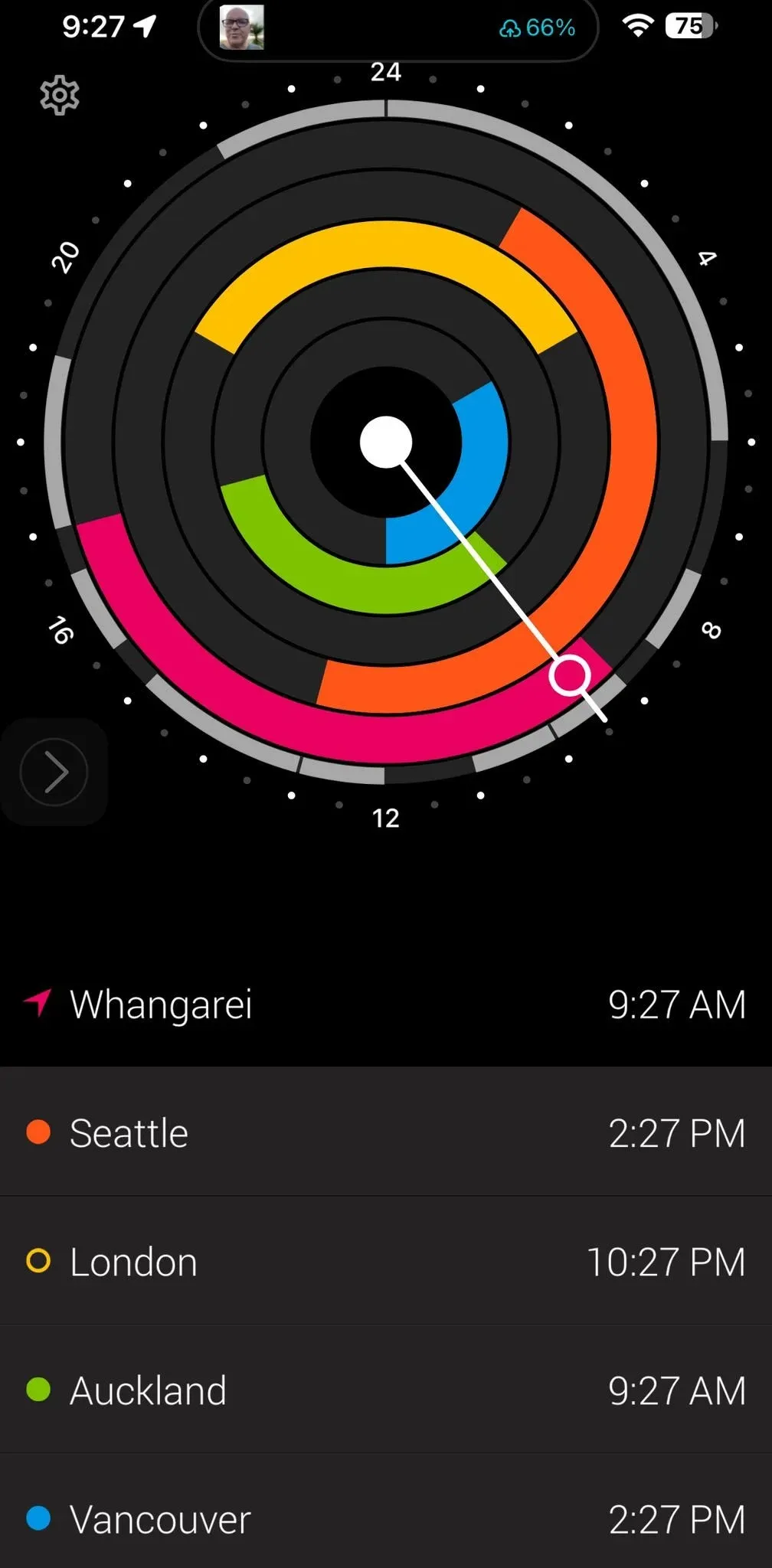Select the blue dot next to Vancouver
This screenshot has width=772, height=1568.
tap(39, 1518)
